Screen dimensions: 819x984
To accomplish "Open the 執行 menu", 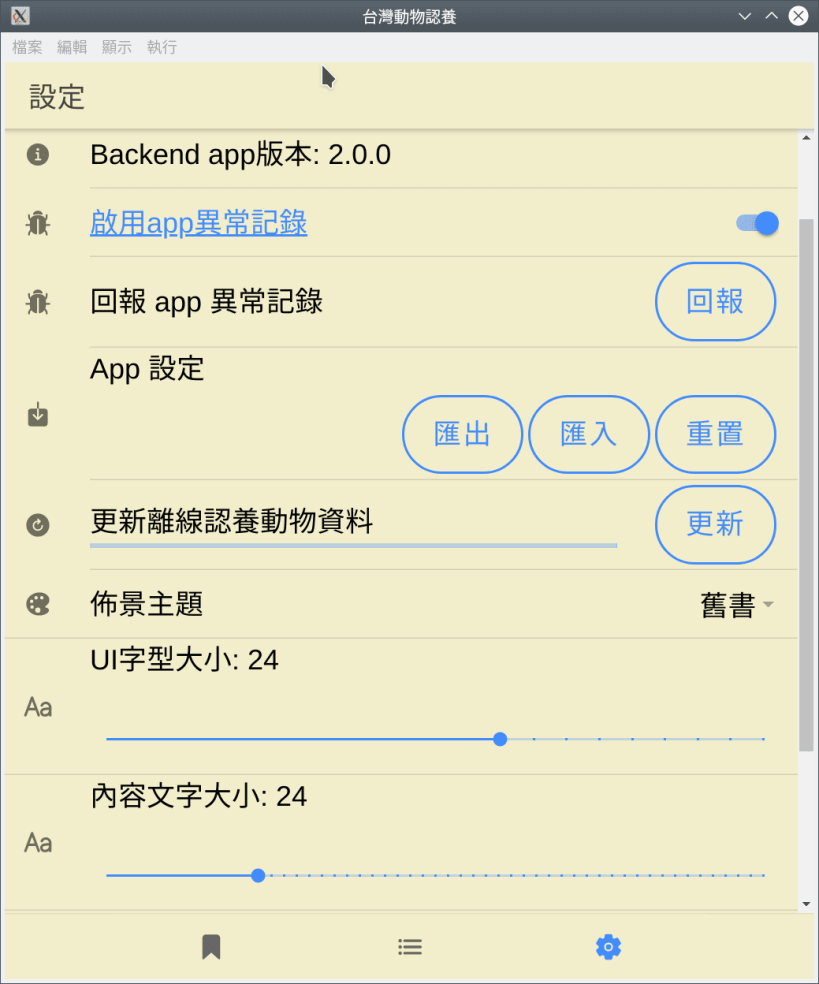I will 162,47.
